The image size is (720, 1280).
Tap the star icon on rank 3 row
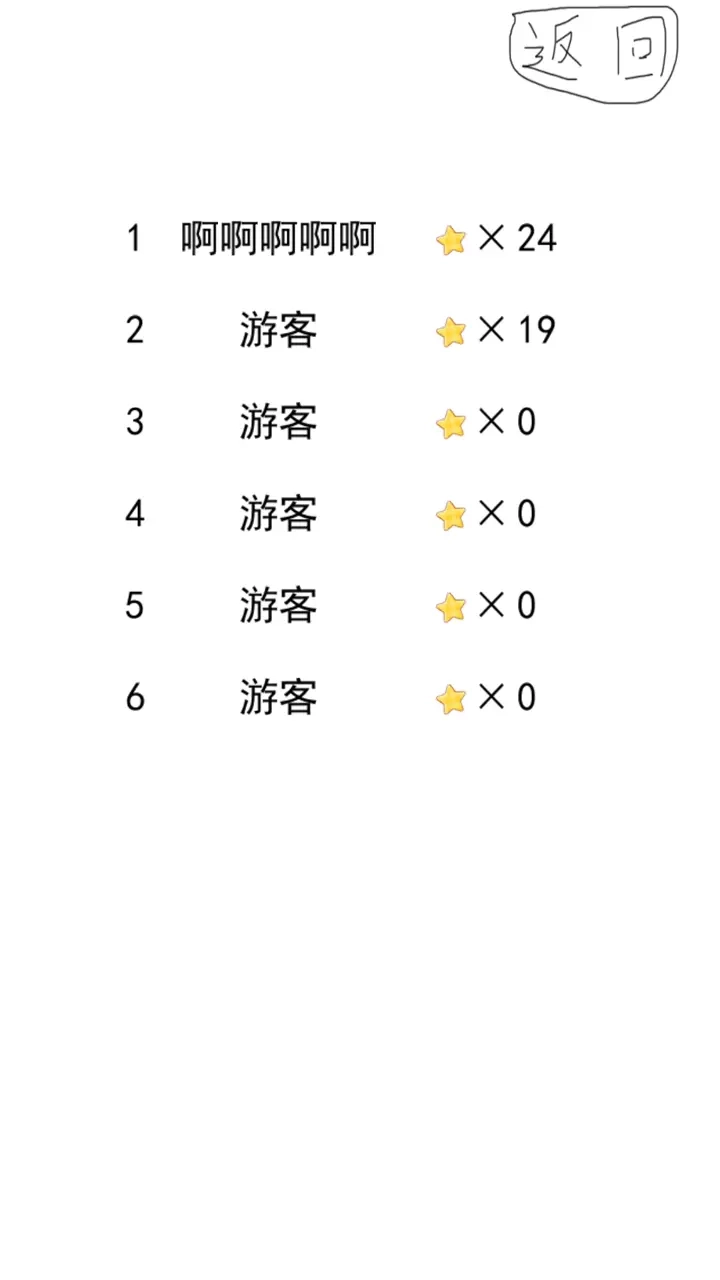tap(450, 423)
